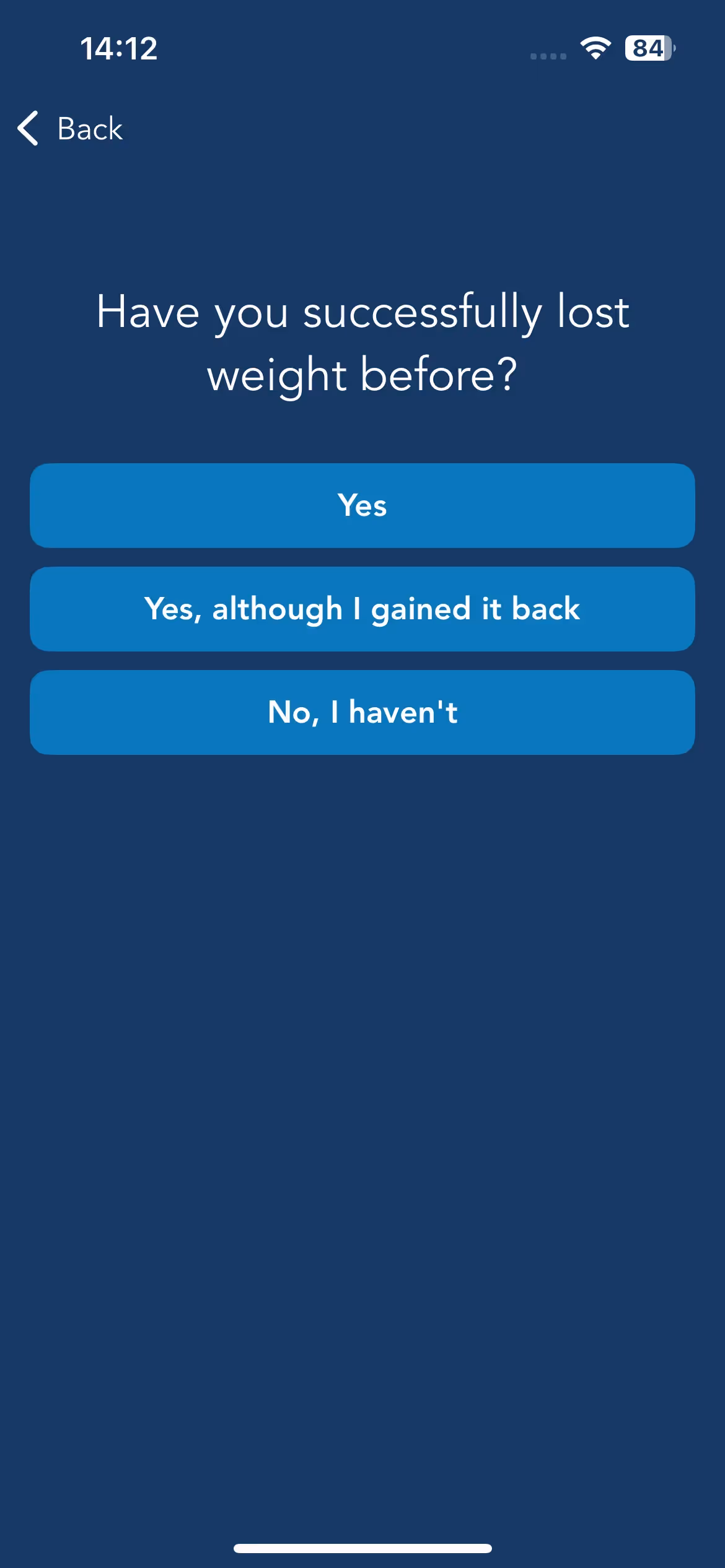Select 'Yes, although I gained it back'
The height and width of the screenshot is (1568, 725).
(362, 609)
